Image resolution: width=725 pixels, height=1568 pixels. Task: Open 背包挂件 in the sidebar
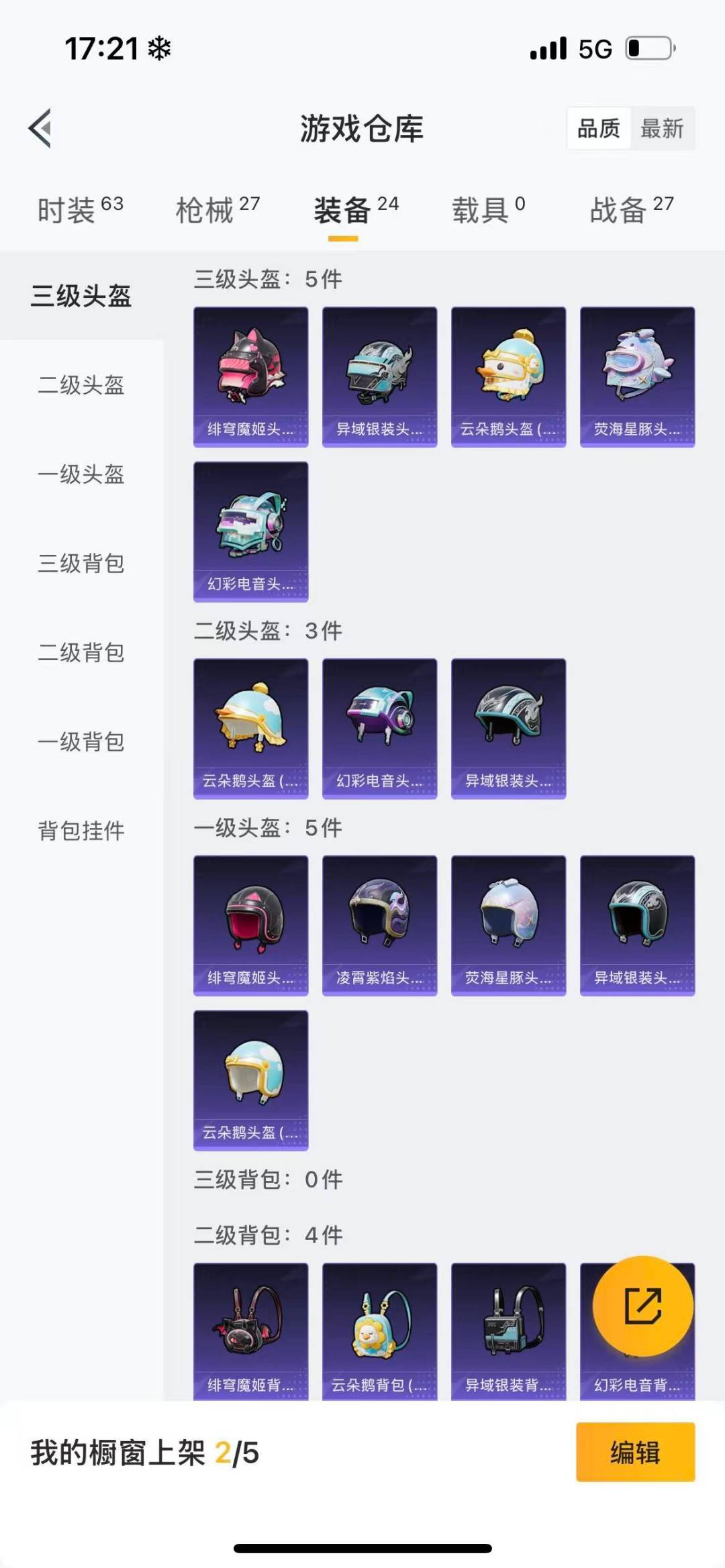(x=81, y=831)
